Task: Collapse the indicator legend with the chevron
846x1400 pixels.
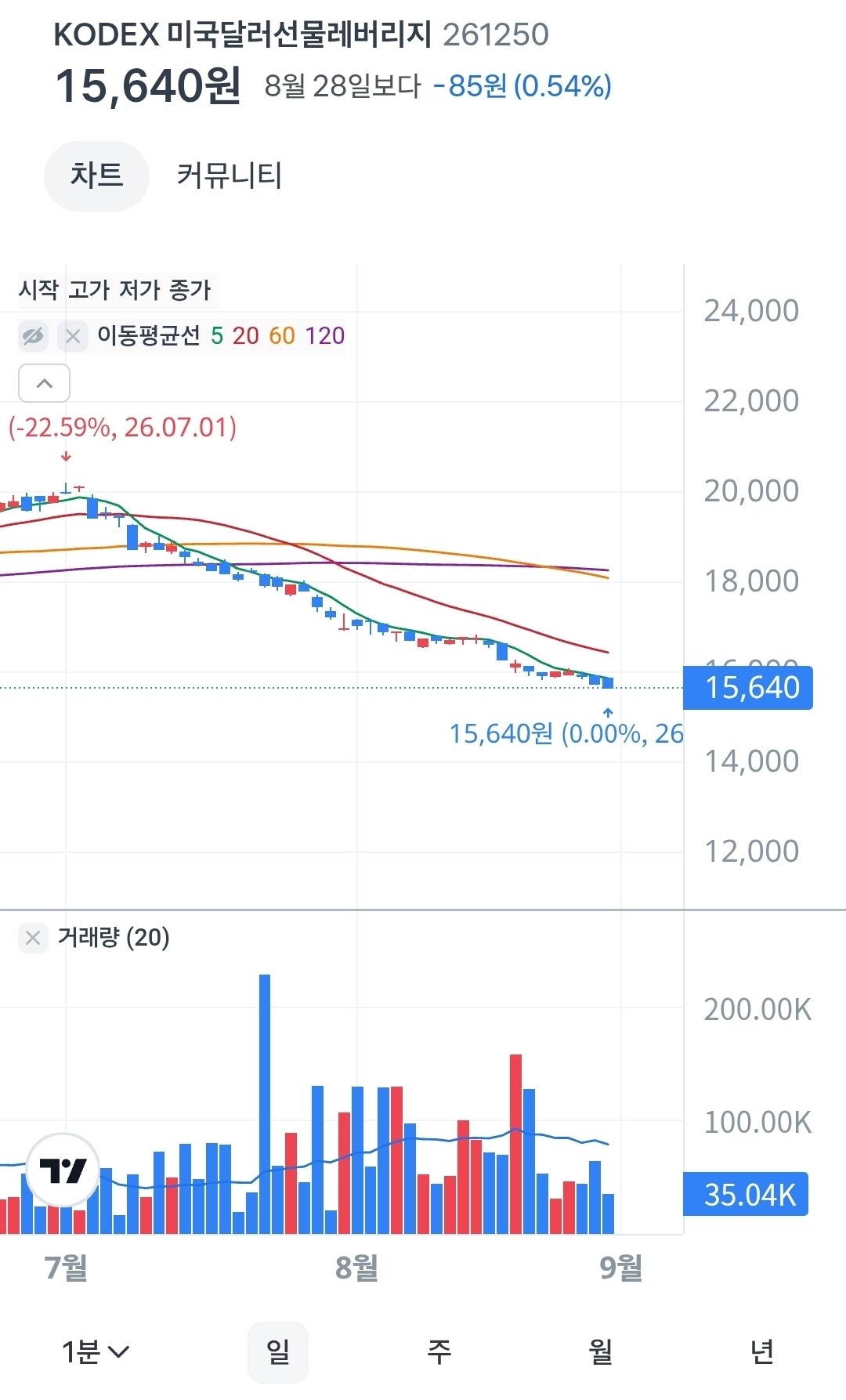Action: point(45,384)
